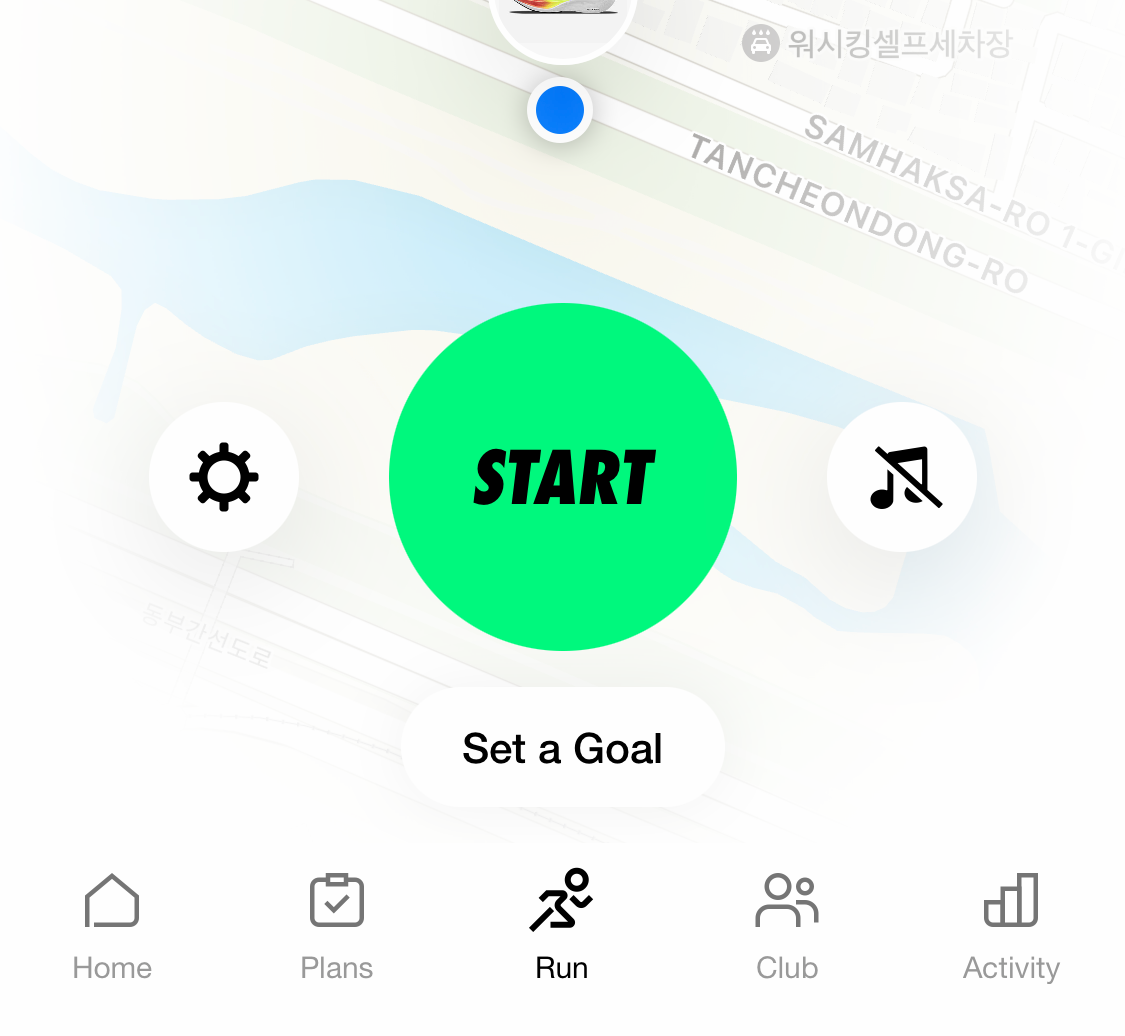Screen dimensions: 1125x1036
Task: Go to the Club tab
Action: tap(787, 926)
